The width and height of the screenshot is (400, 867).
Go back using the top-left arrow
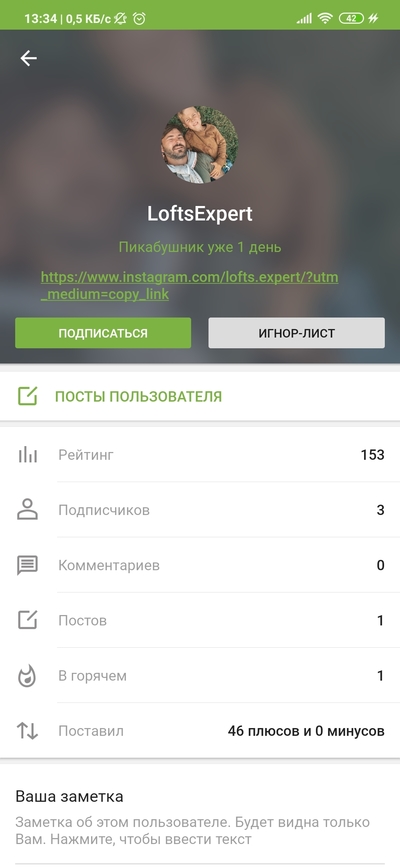coord(28,58)
